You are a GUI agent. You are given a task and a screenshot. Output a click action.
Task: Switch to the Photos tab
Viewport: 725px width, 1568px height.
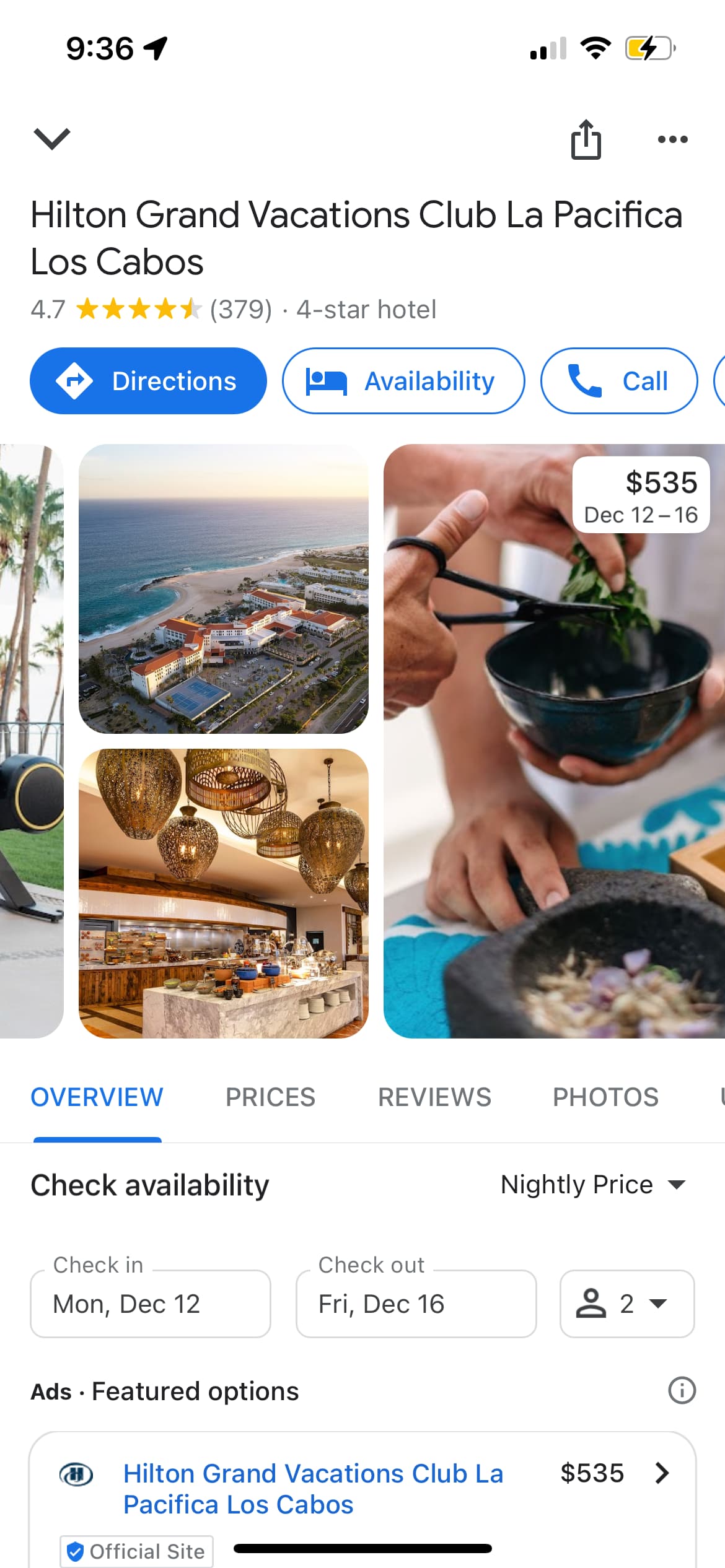click(605, 1097)
